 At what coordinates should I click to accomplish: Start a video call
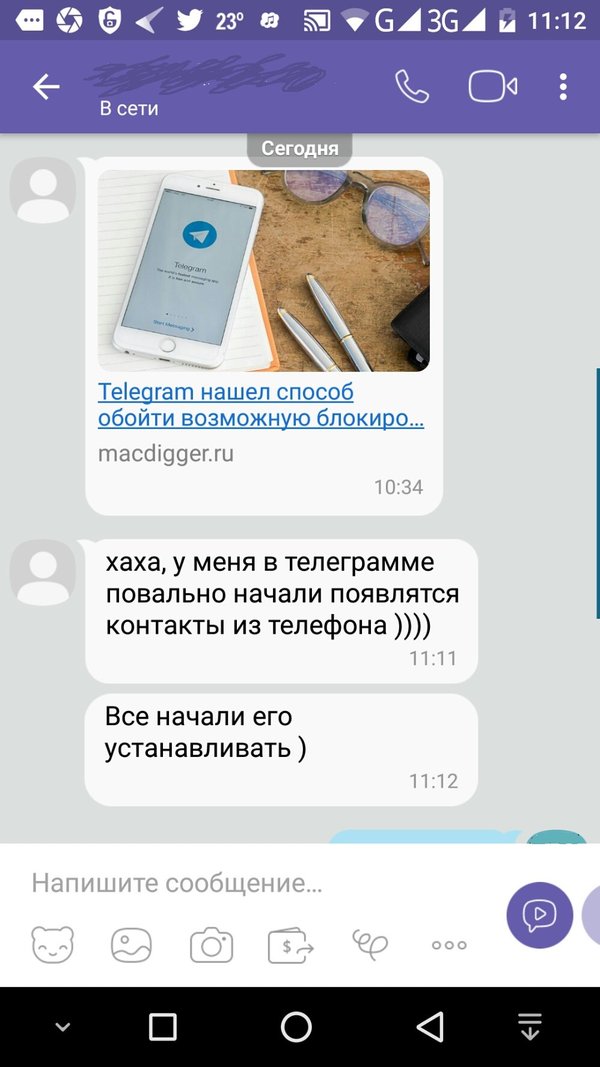493,87
